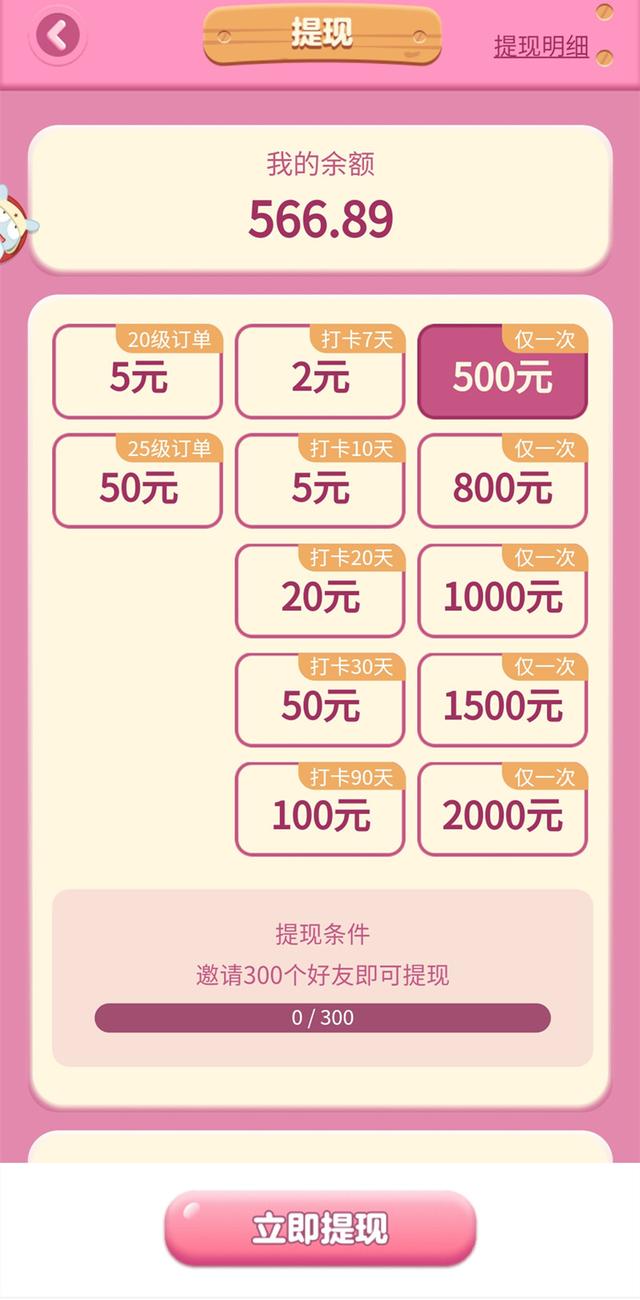The image size is (640, 1300).
Task: Pick the 1500元 withdrawal amount
Action: [502, 701]
